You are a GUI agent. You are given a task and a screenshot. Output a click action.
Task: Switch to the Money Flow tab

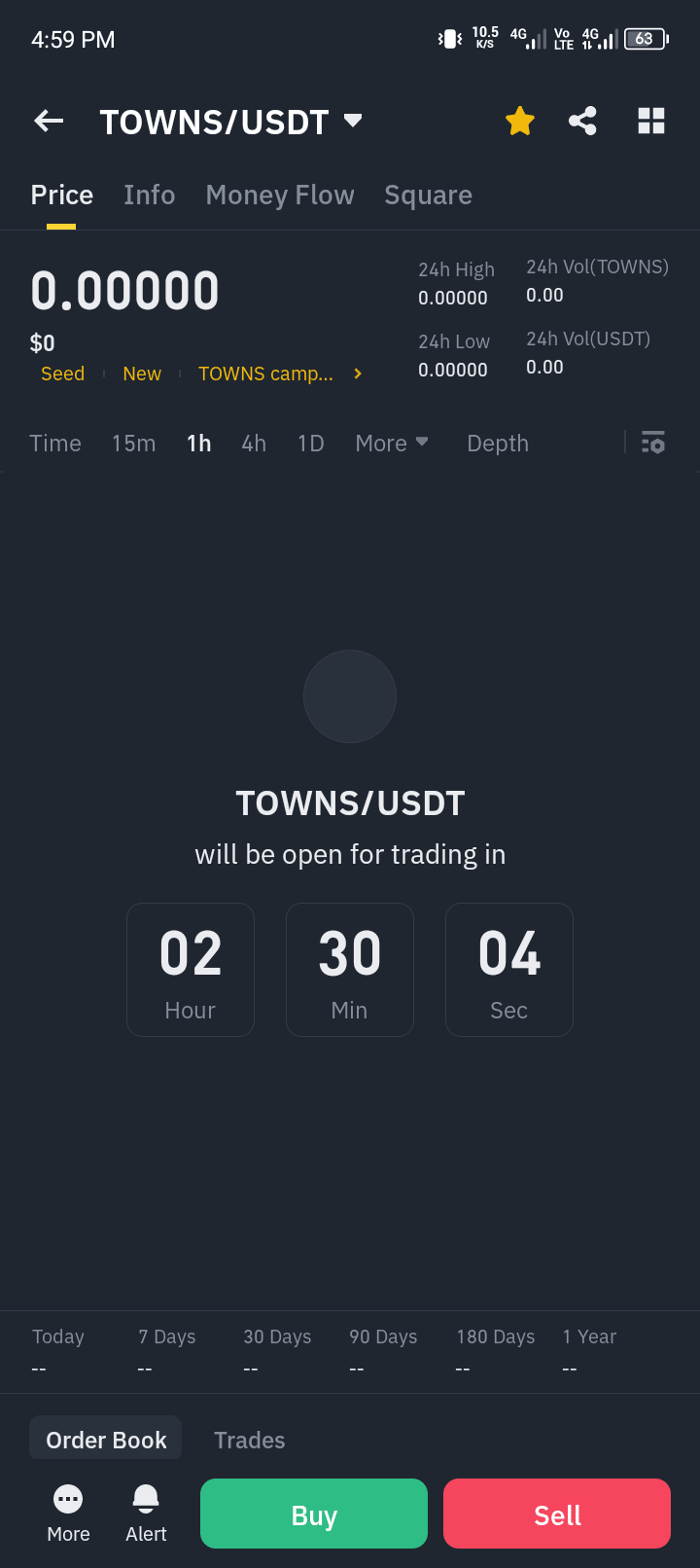(280, 196)
